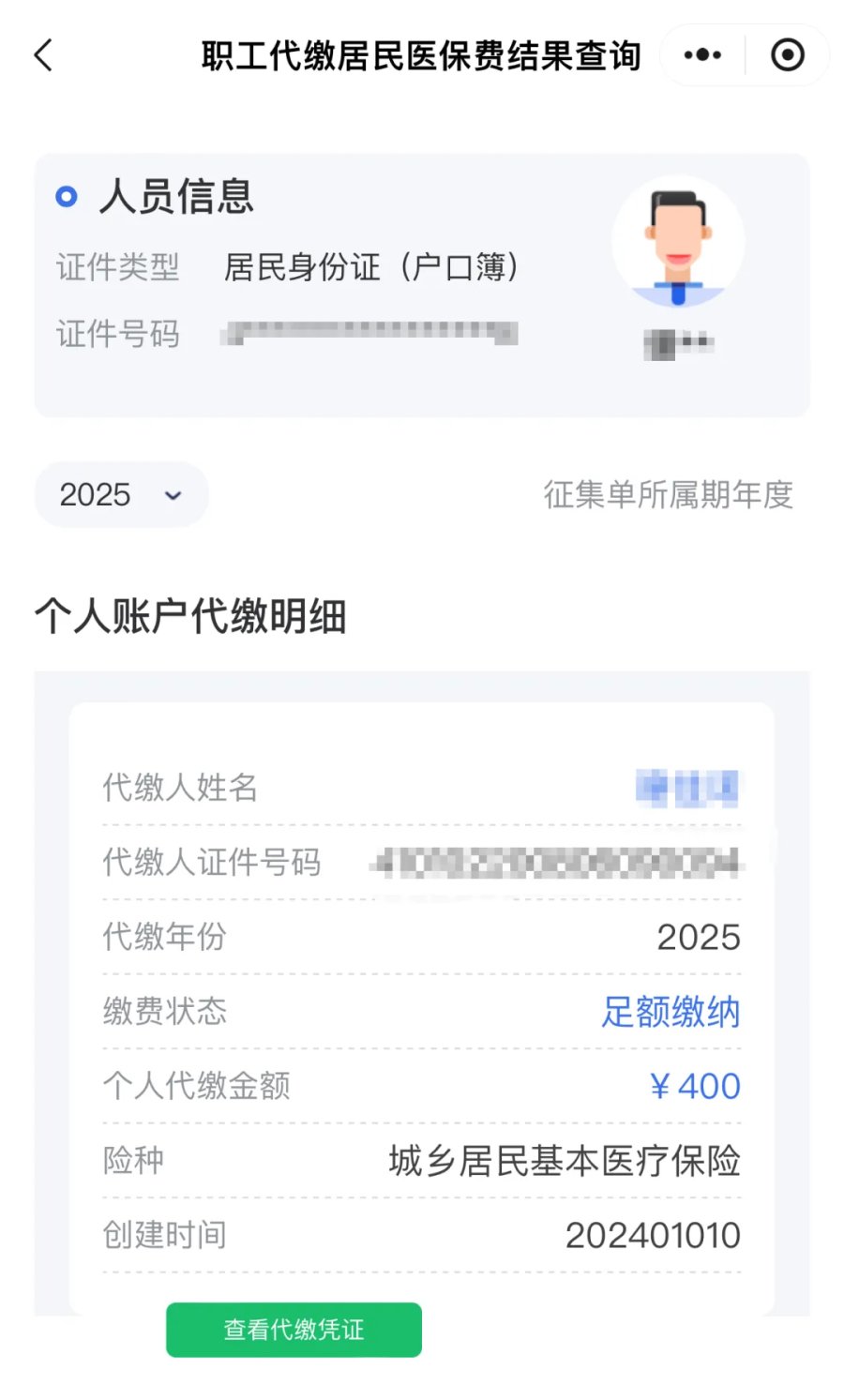
Task: Close the mini program via the target icon
Action: [x=788, y=55]
